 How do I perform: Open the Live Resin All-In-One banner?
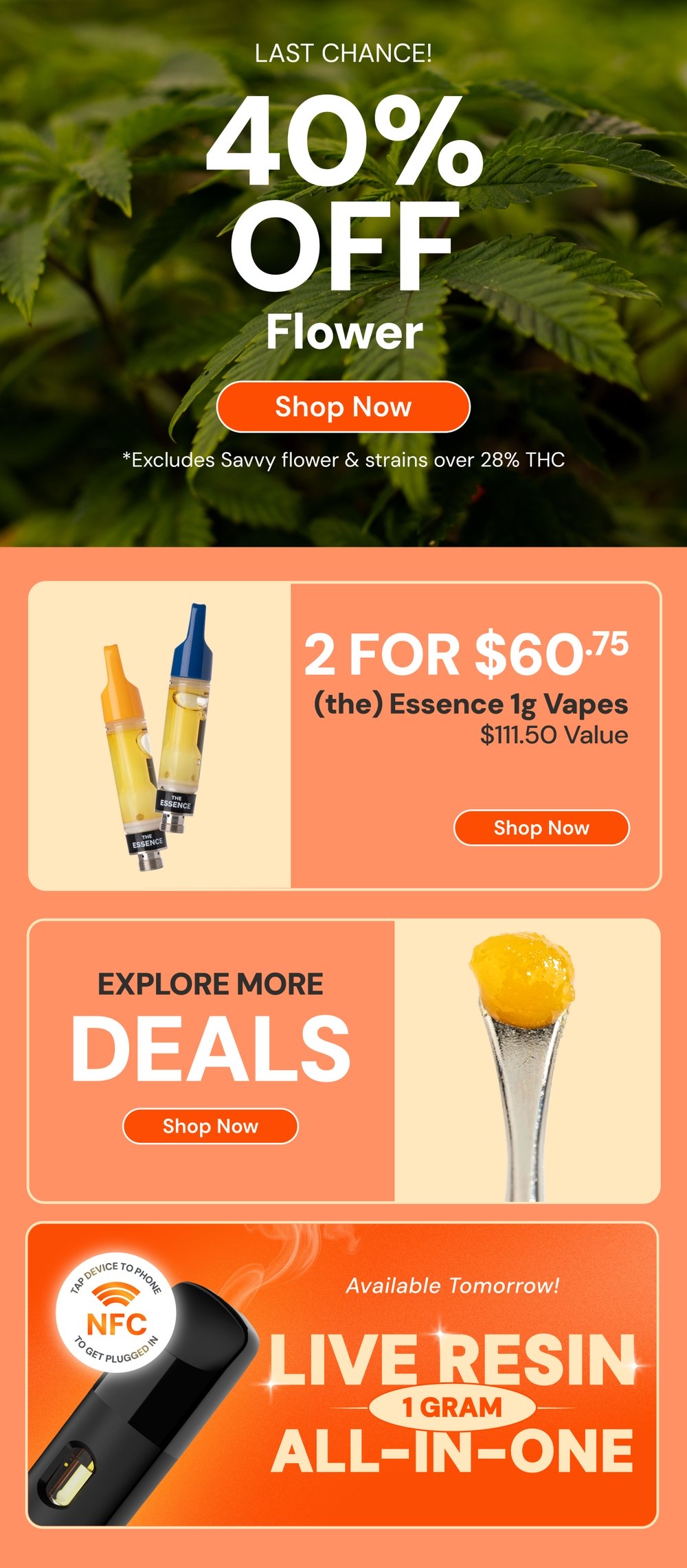(x=342, y=1374)
